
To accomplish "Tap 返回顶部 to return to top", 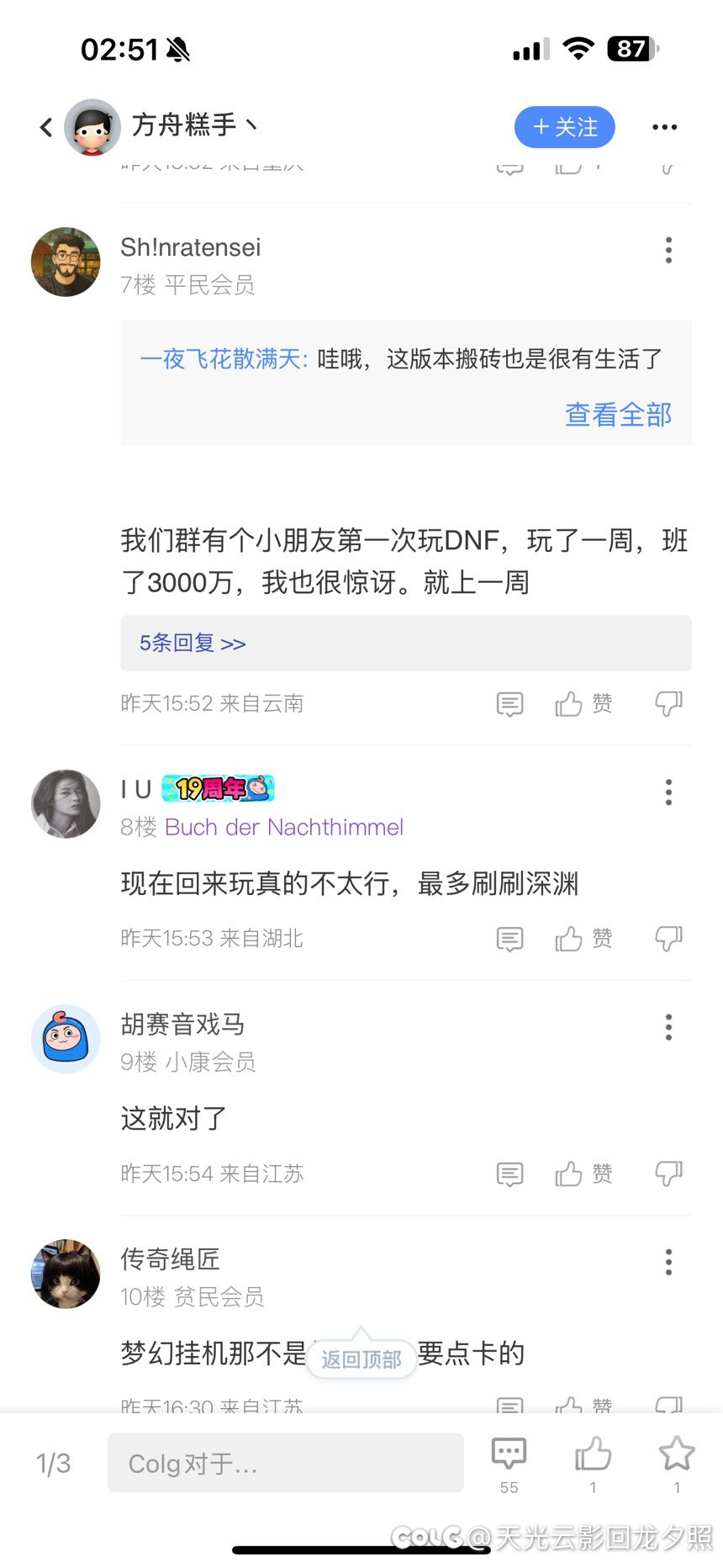I will pos(361,1359).
